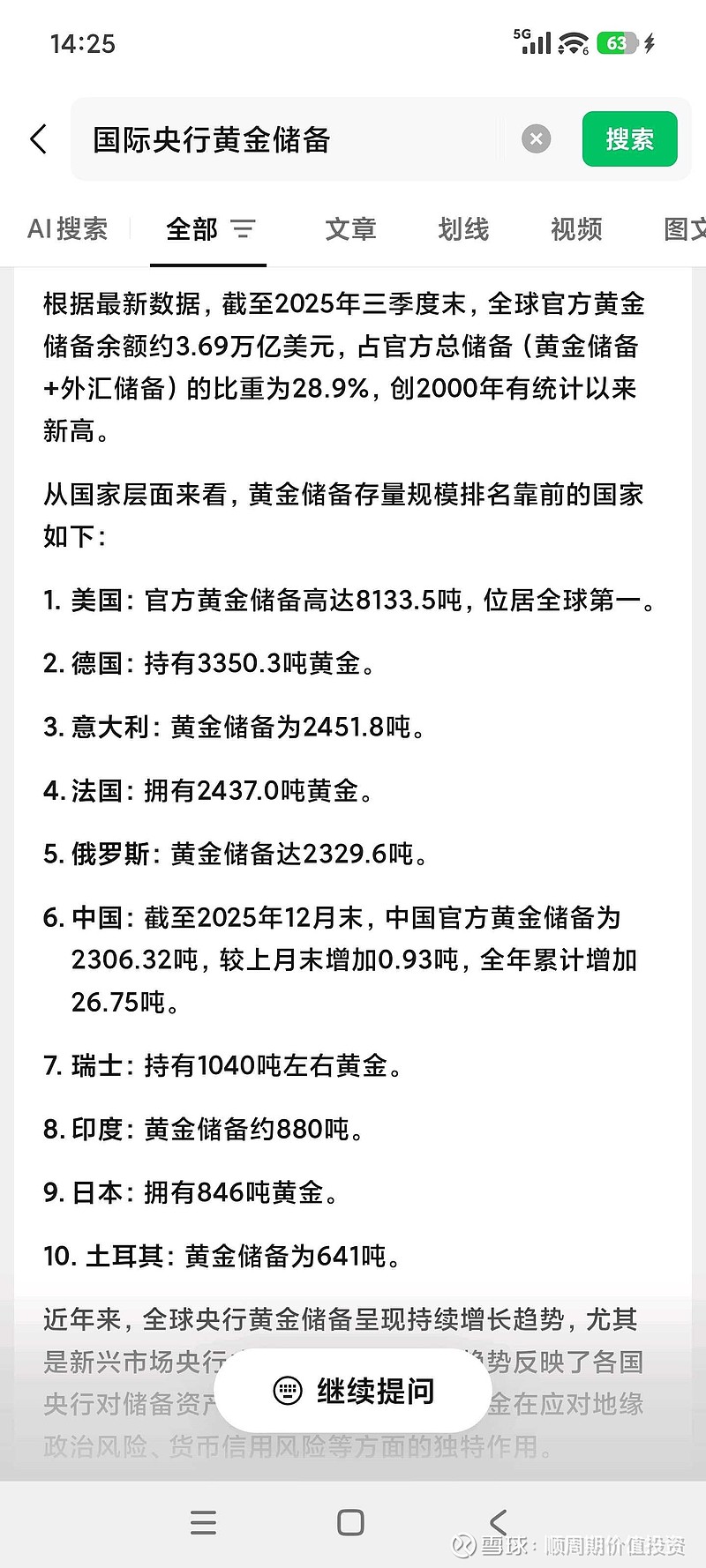
Task: Clear the search query with the X icon
Action: tap(536, 138)
